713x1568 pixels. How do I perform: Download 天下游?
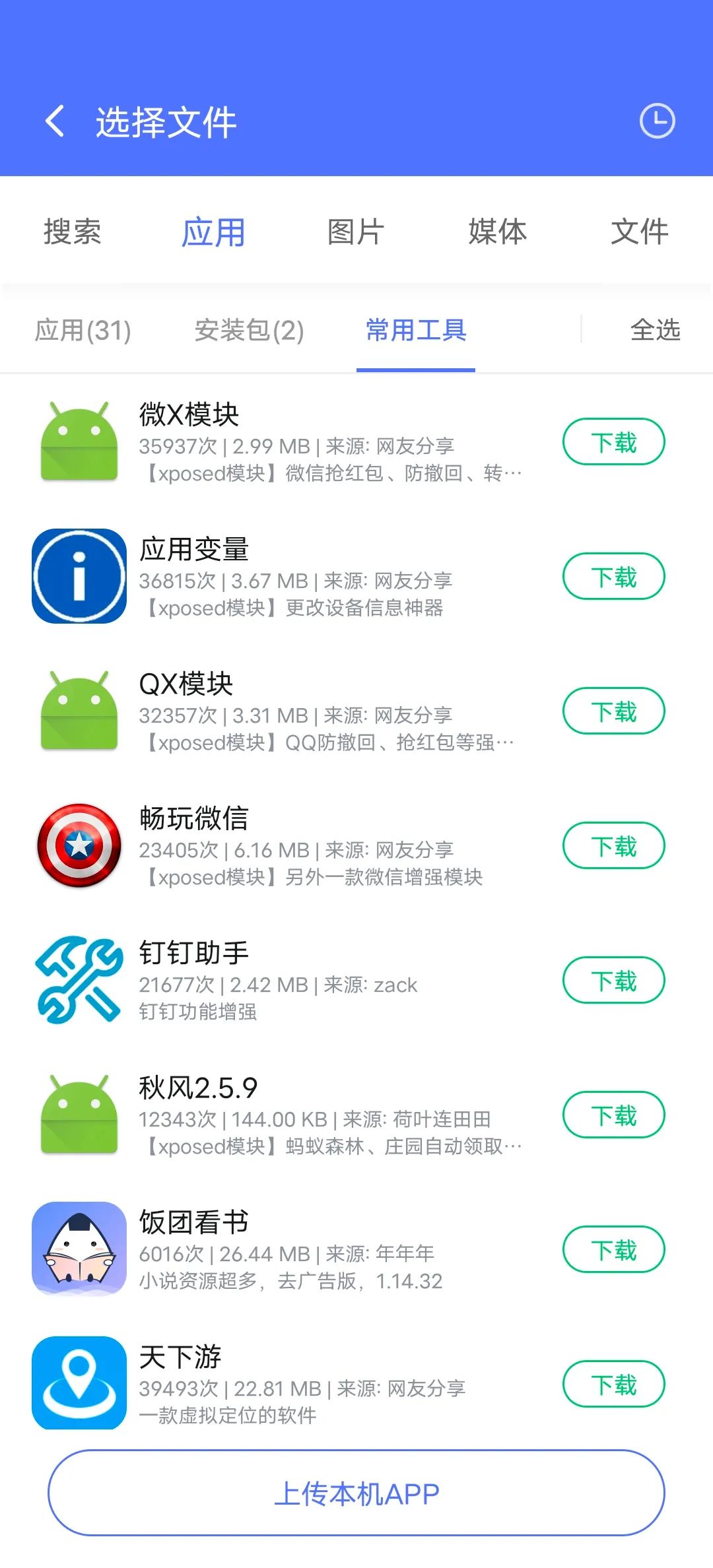614,1384
